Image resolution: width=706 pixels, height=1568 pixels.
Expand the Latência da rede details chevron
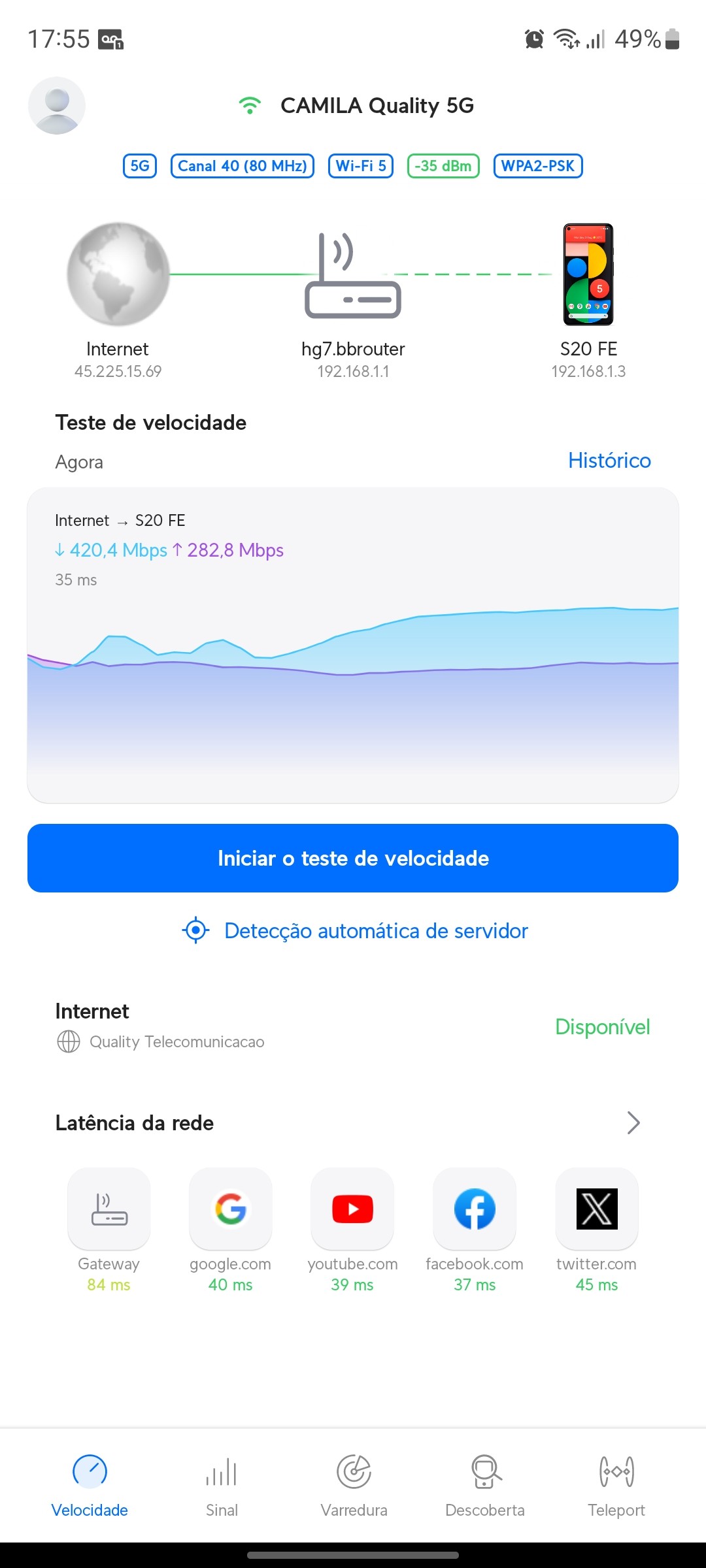tap(633, 1122)
